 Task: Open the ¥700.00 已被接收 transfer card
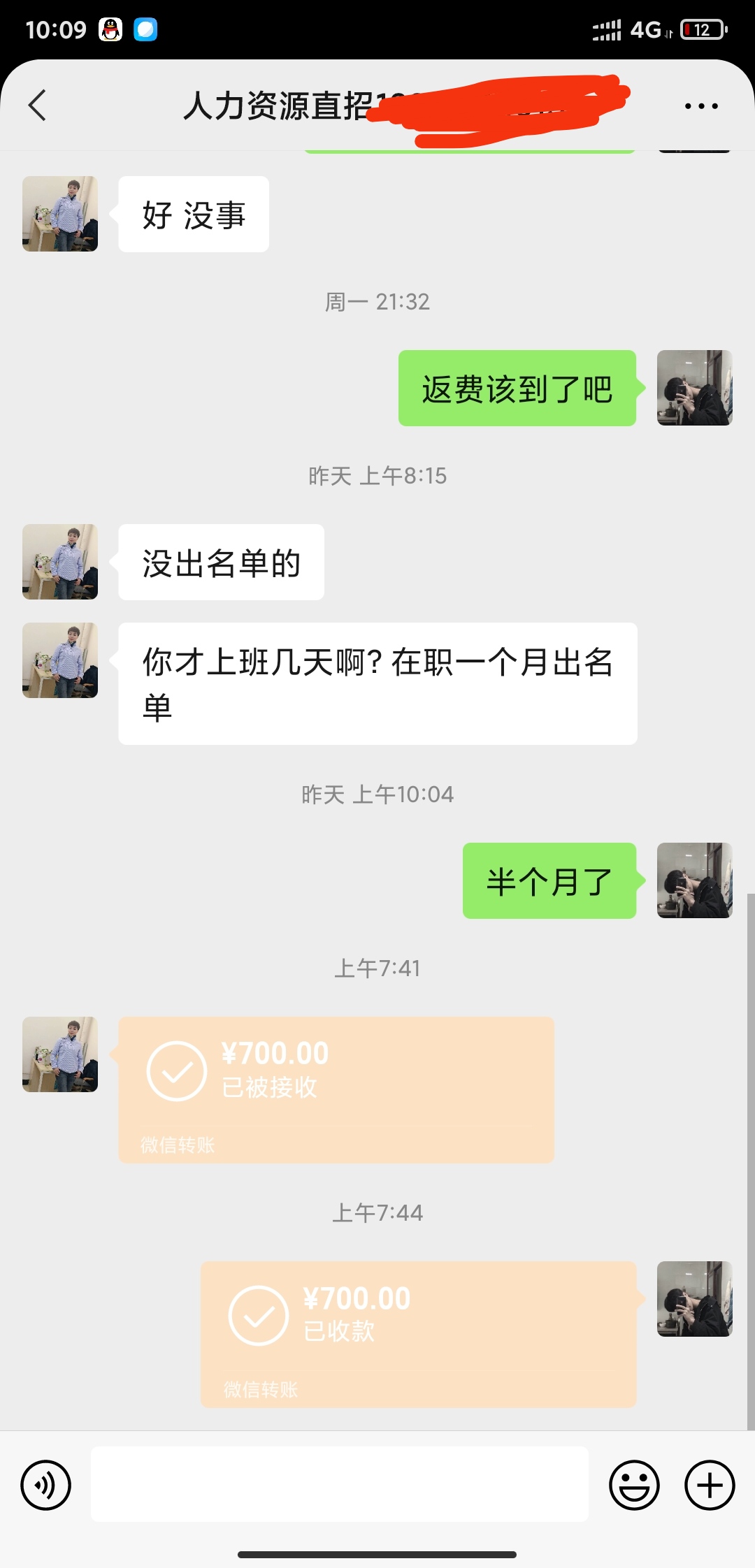(x=336, y=1089)
